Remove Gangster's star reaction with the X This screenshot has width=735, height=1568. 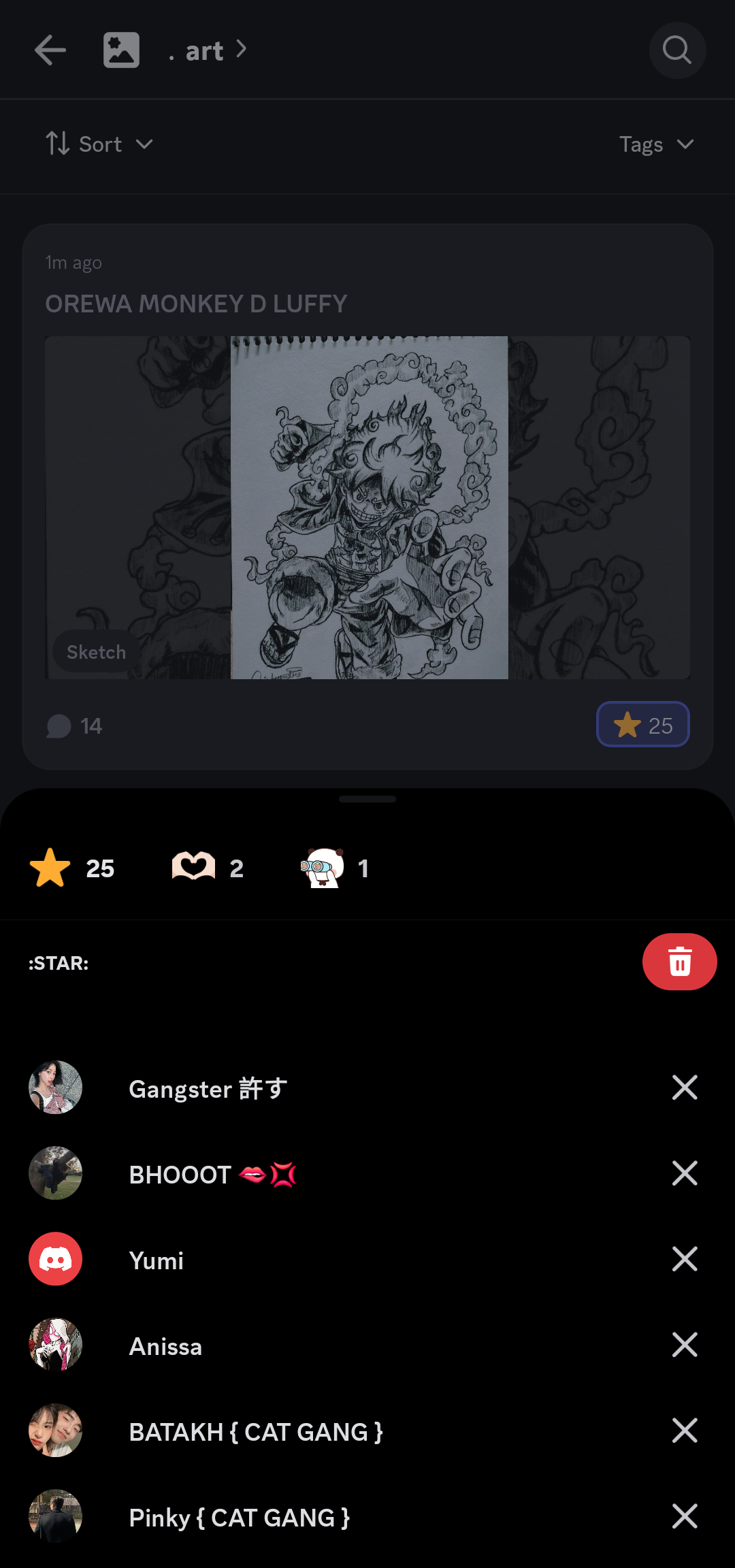(685, 1087)
